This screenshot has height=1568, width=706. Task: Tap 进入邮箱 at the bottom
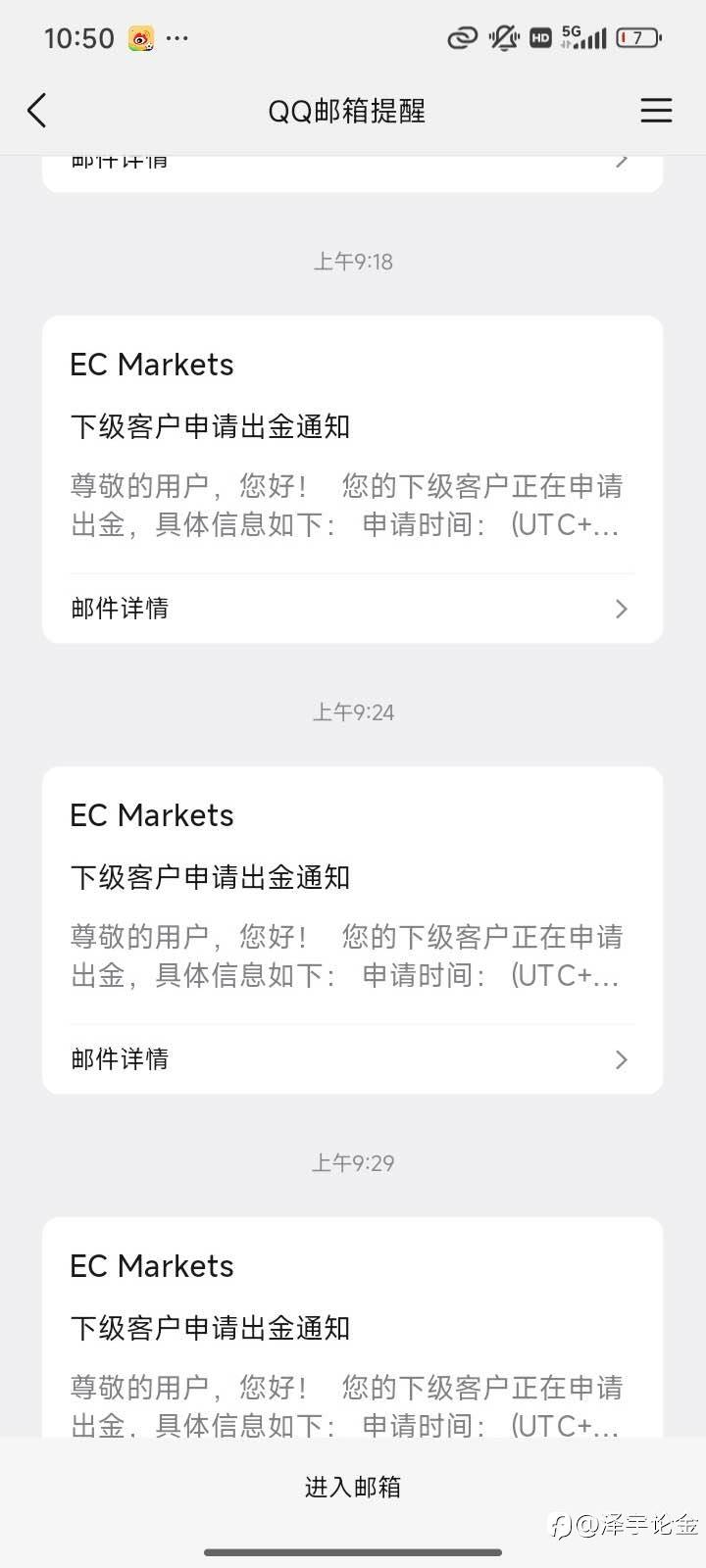click(353, 1487)
